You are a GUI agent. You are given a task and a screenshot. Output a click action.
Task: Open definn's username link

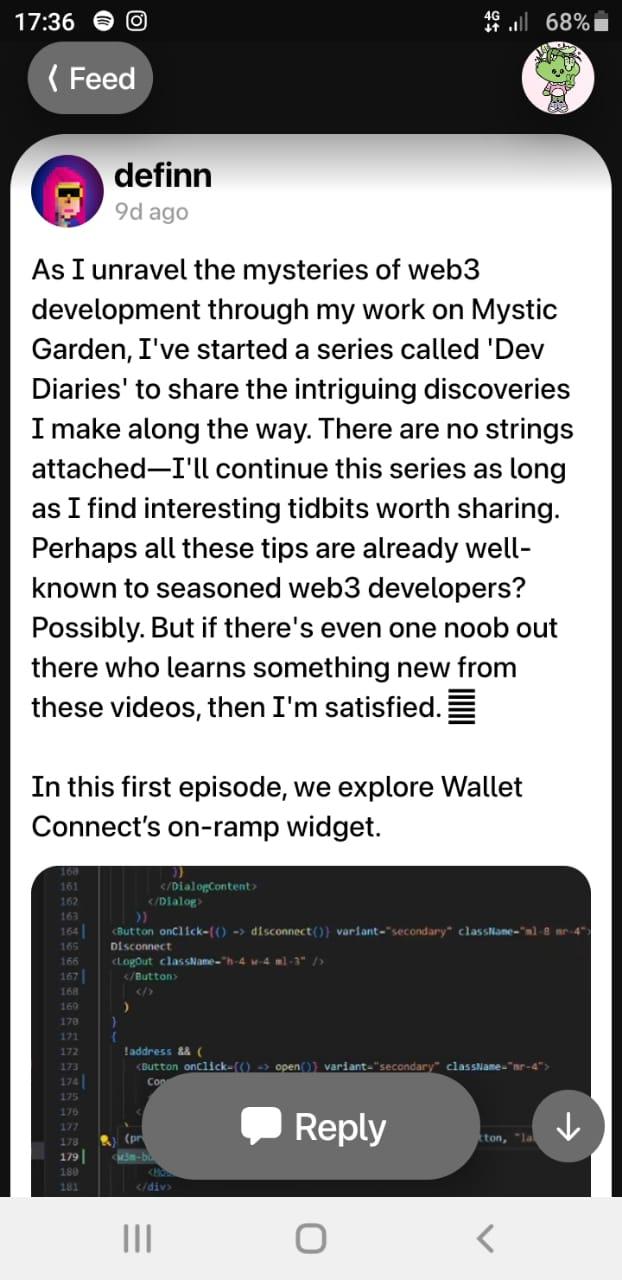pos(163,175)
